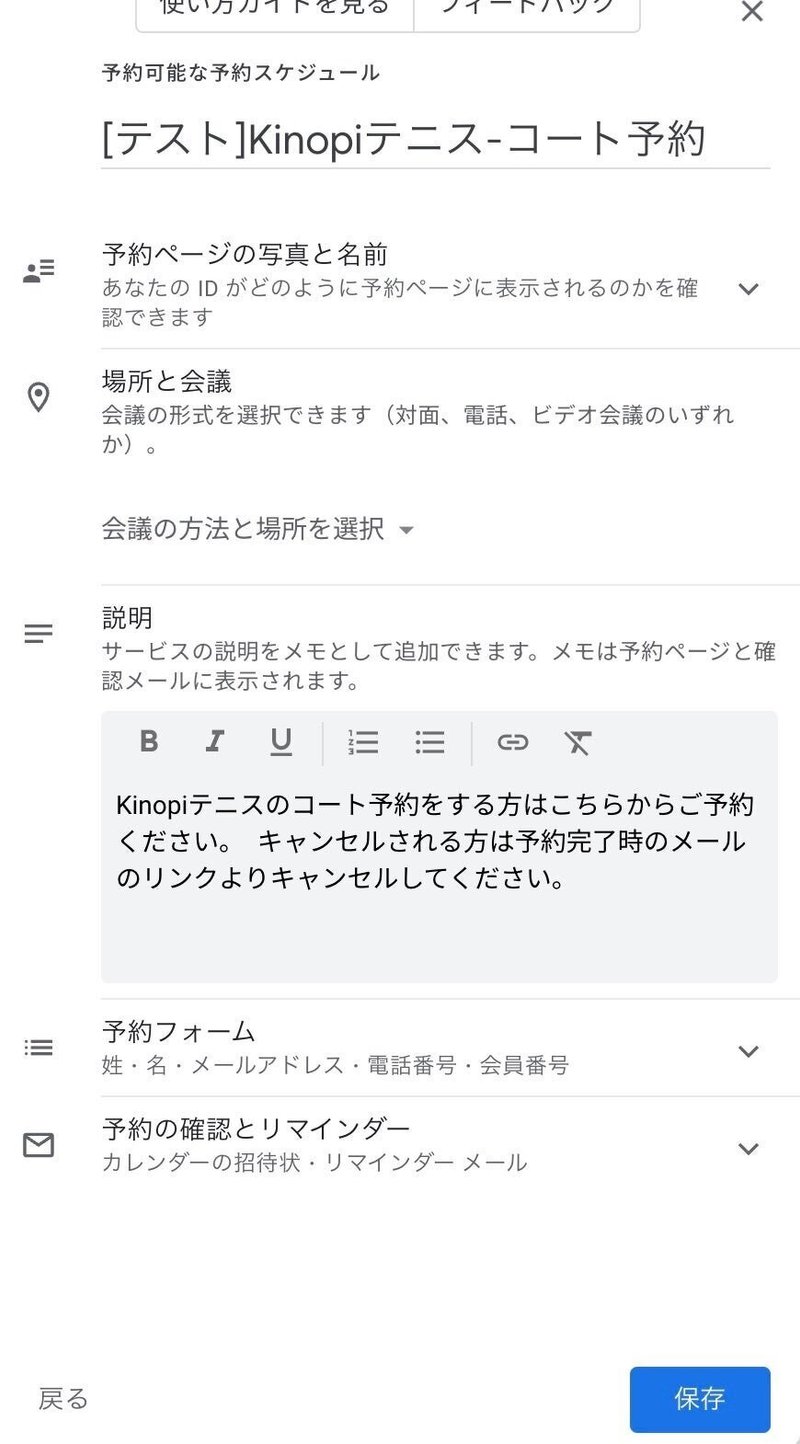Apply bold formatting in description

(149, 741)
